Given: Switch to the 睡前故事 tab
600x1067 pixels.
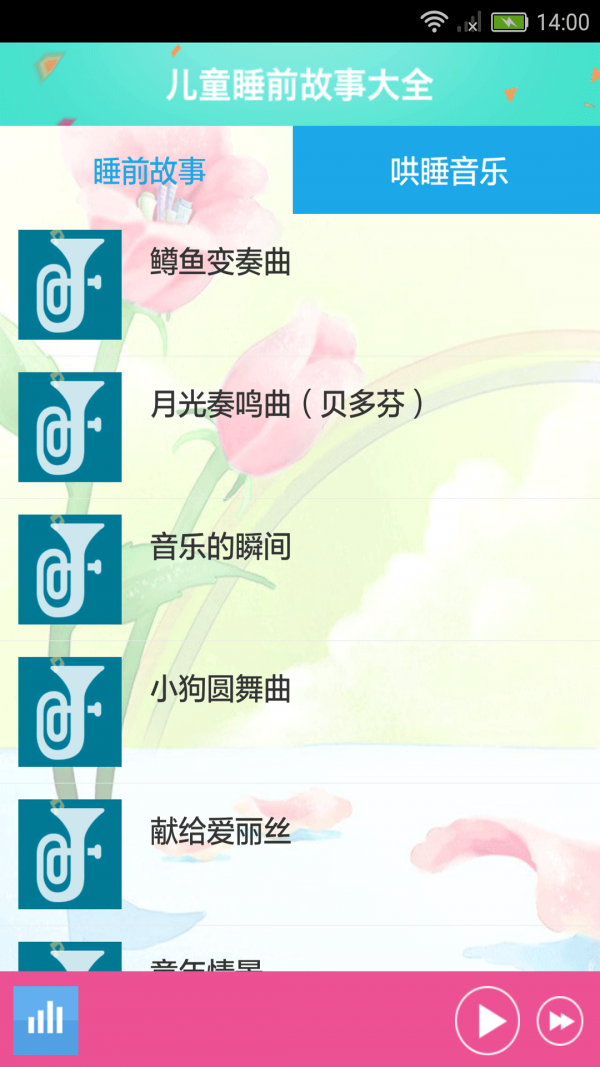Looking at the screenshot, I should (x=148, y=171).
